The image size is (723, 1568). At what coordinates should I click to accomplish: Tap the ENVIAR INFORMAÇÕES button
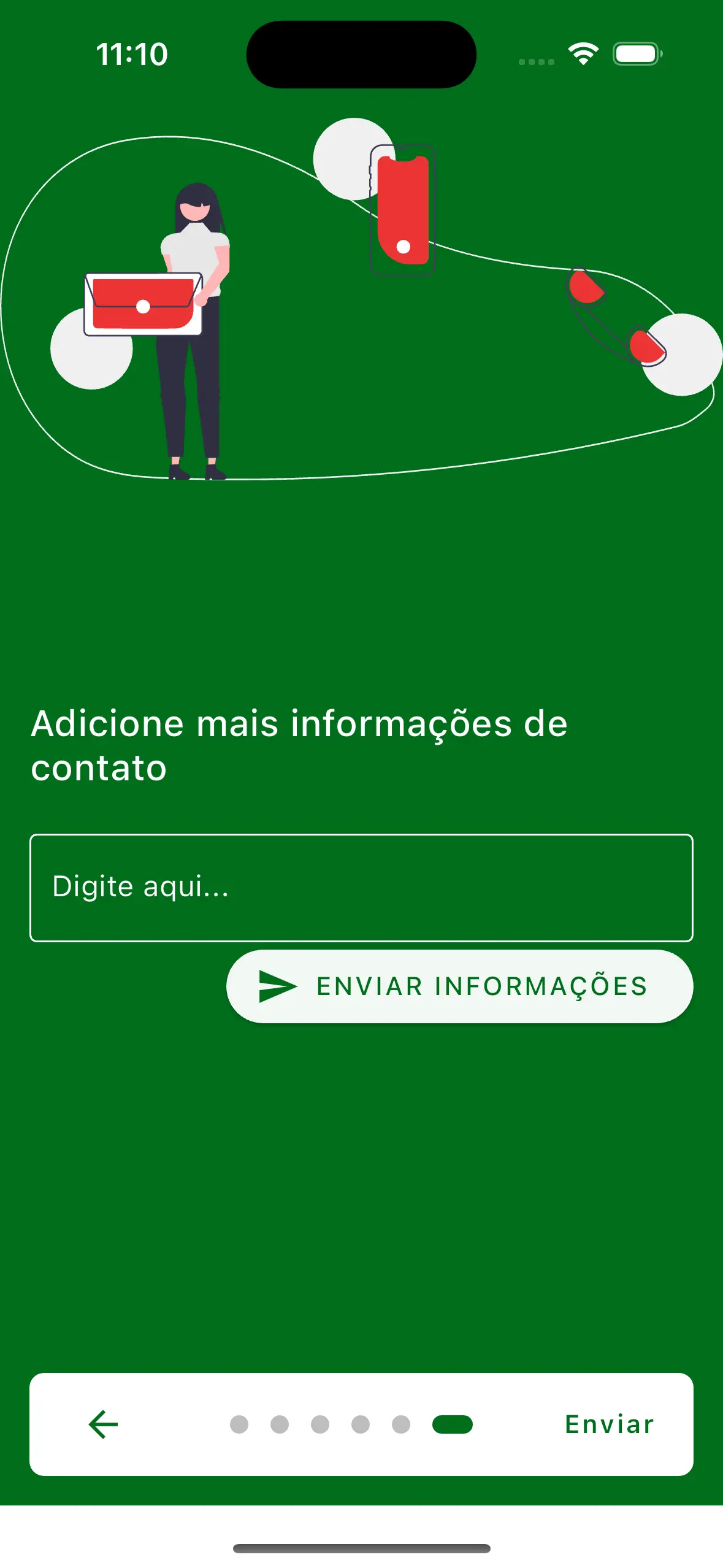(459, 986)
